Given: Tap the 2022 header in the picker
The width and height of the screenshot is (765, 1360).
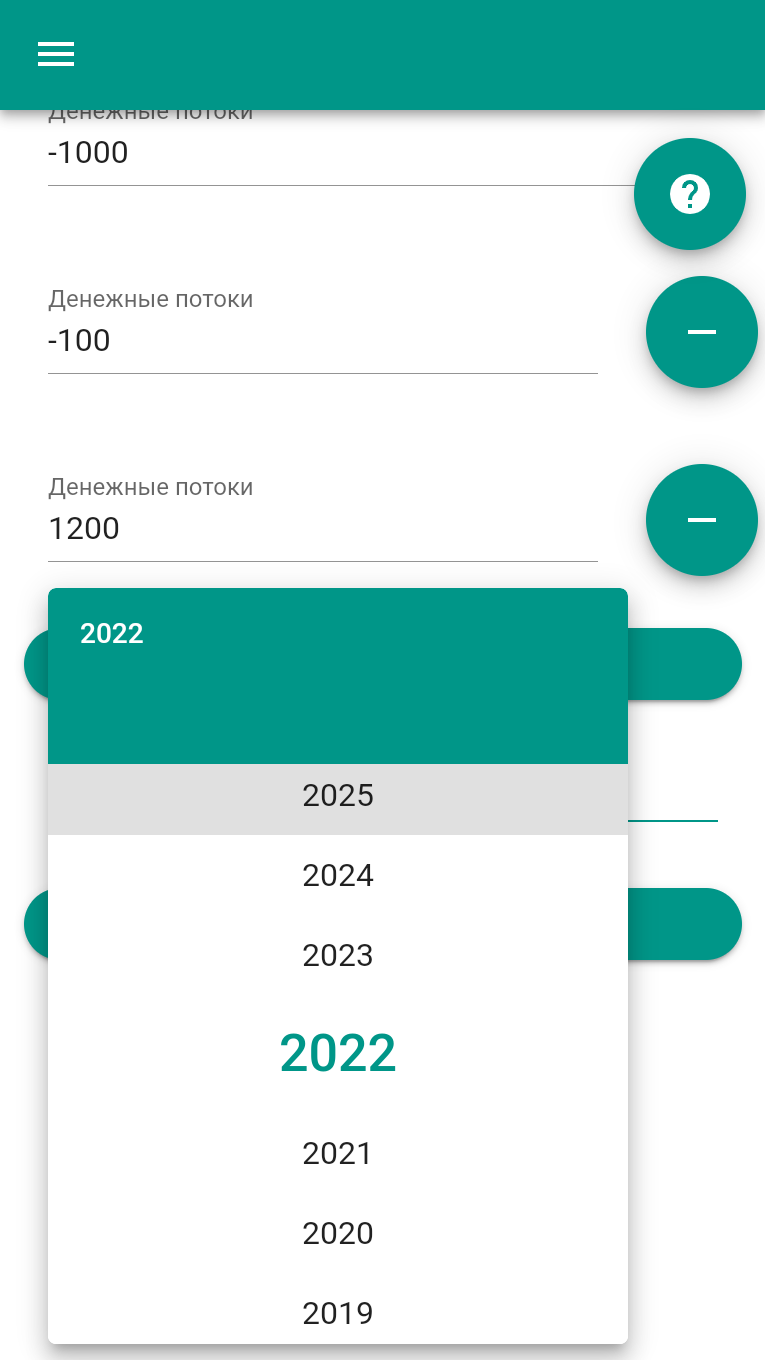Looking at the screenshot, I should coord(112,633).
